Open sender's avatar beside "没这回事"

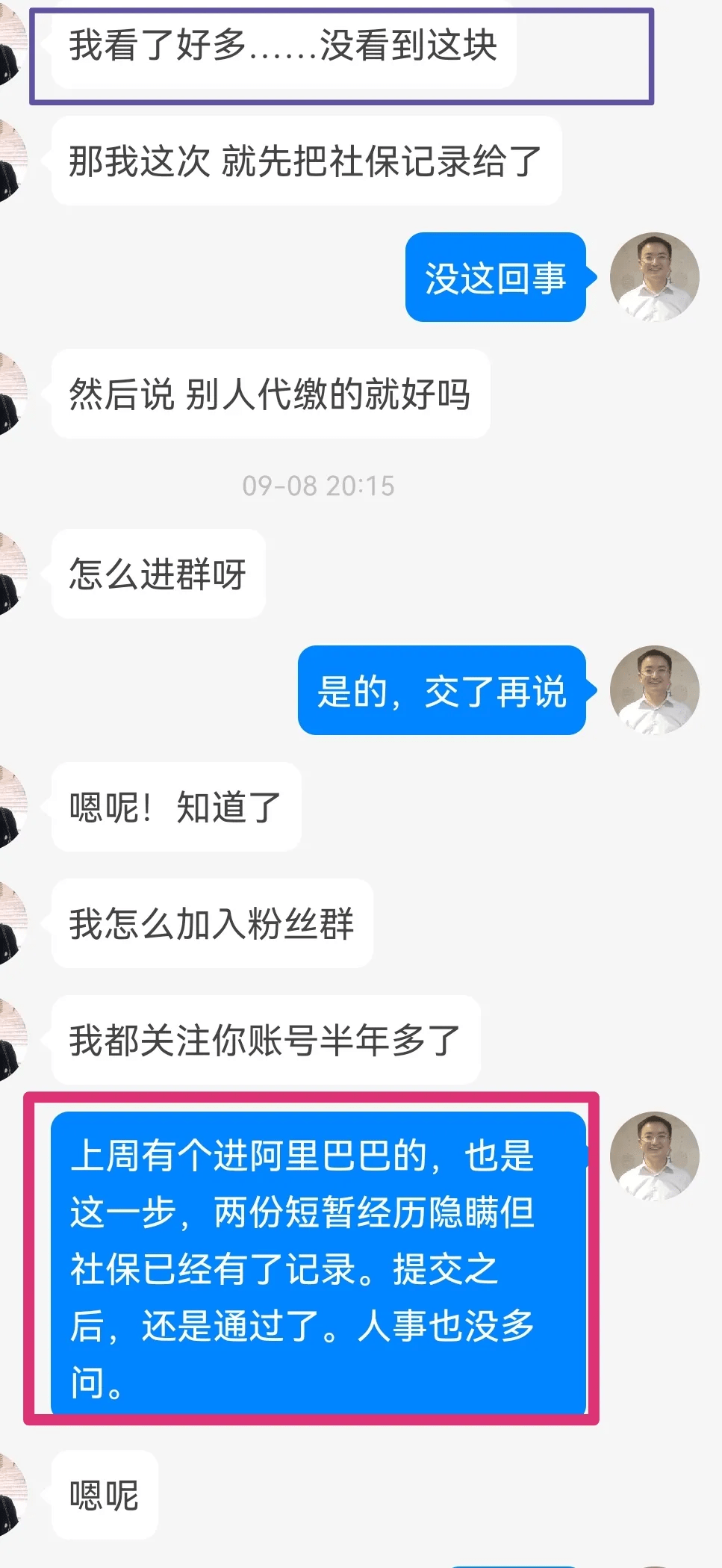654,277
